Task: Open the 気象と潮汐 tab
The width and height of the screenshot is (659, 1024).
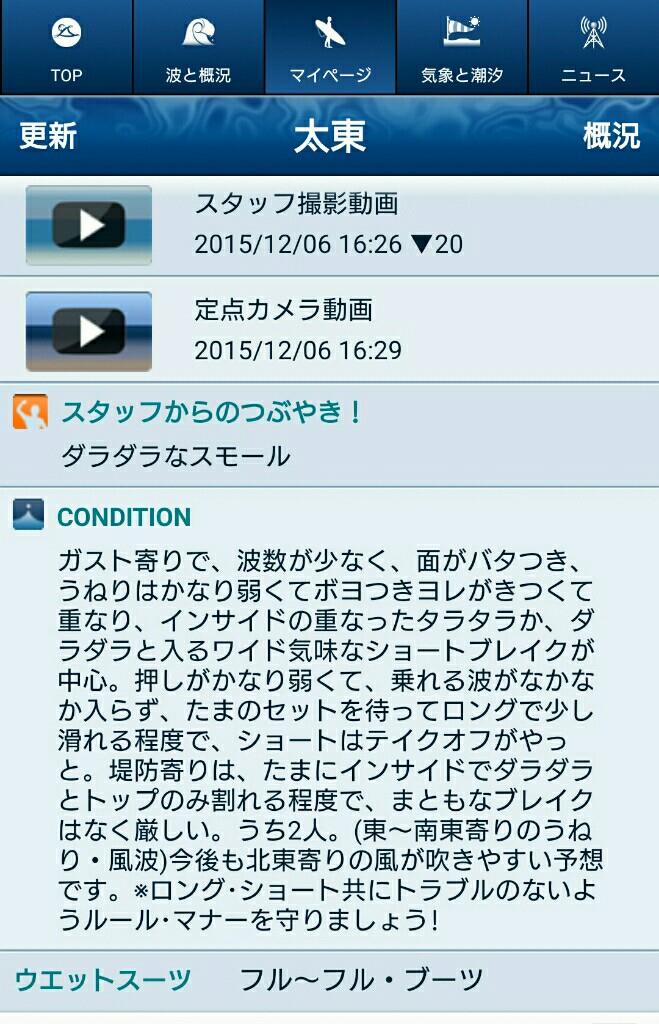Action: point(462,48)
